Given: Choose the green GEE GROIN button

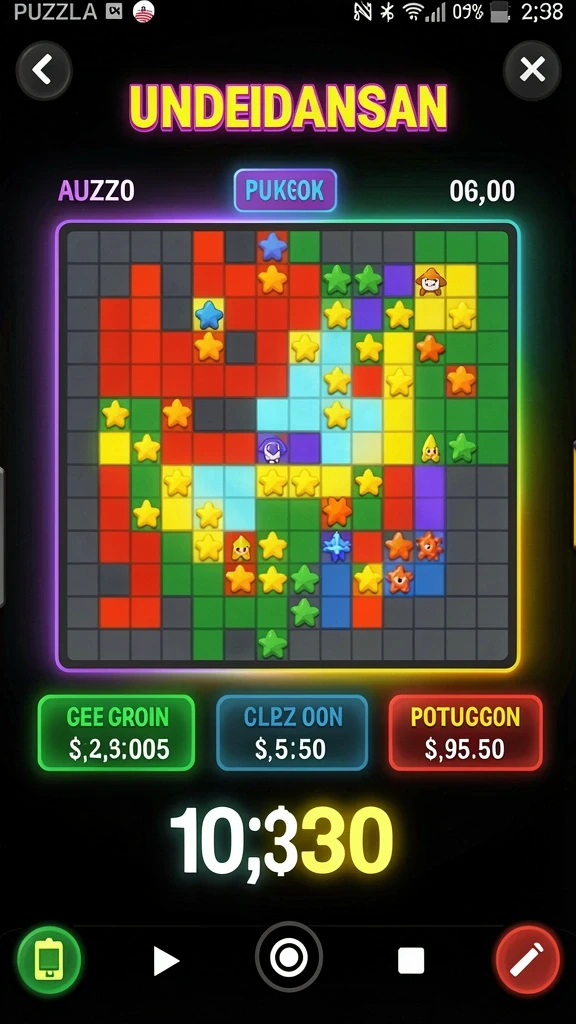Looking at the screenshot, I should pyautogui.click(x=116, y=732).
